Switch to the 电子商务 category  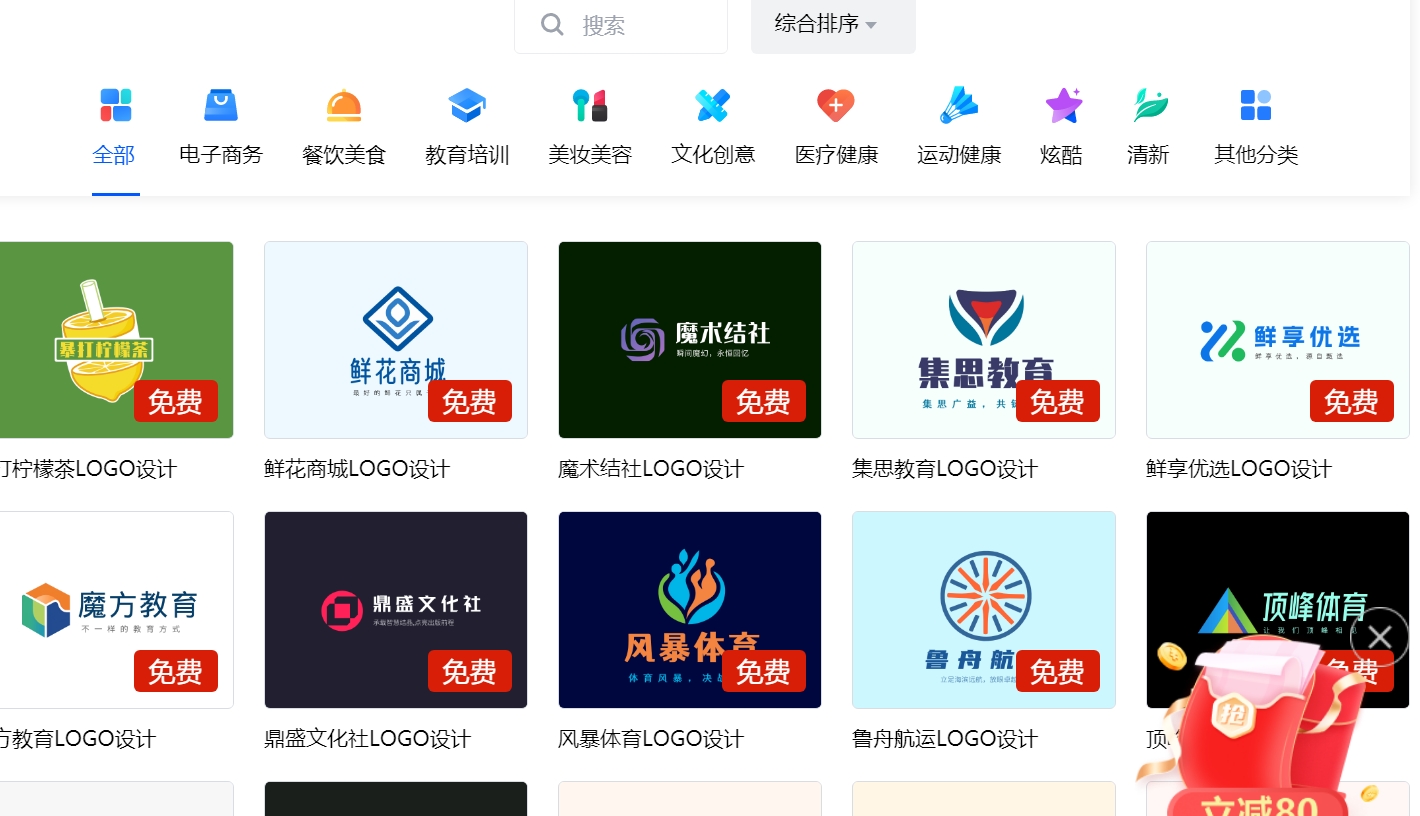pyautogui.click(x=221, y=128)
